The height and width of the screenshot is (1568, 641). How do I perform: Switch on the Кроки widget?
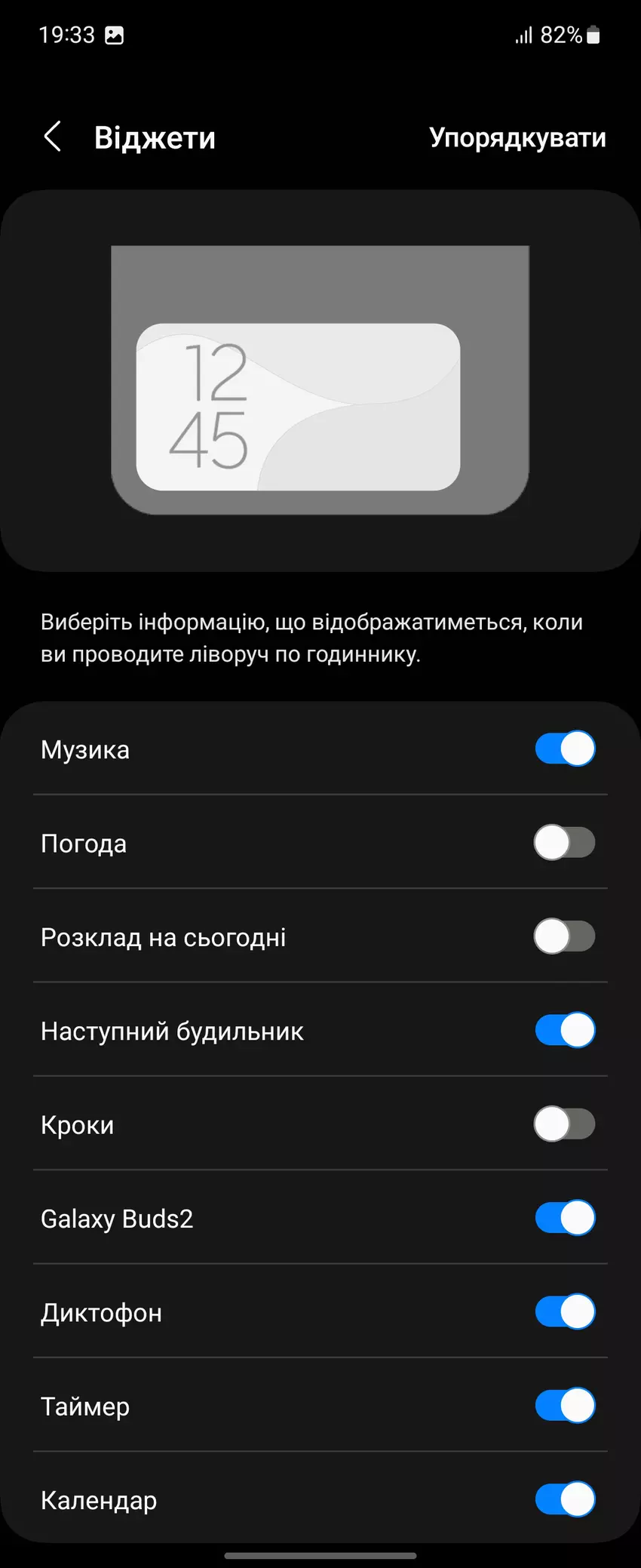coord(565,1124)
